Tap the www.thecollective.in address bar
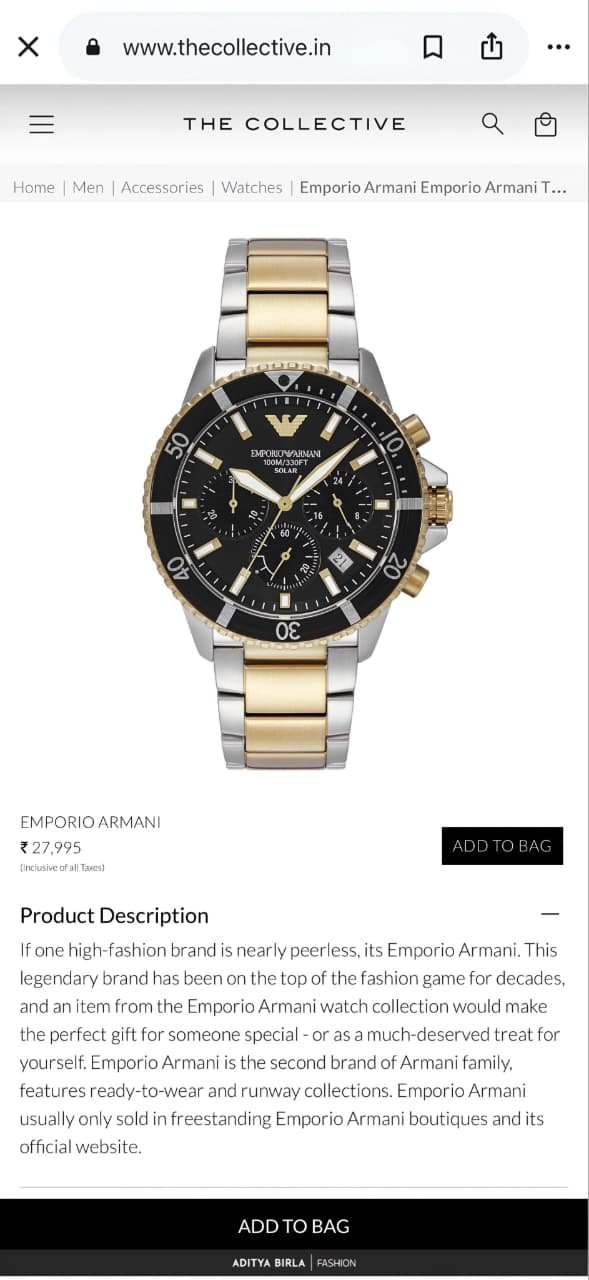This screenshot has width=589, height=1280. 226,47
